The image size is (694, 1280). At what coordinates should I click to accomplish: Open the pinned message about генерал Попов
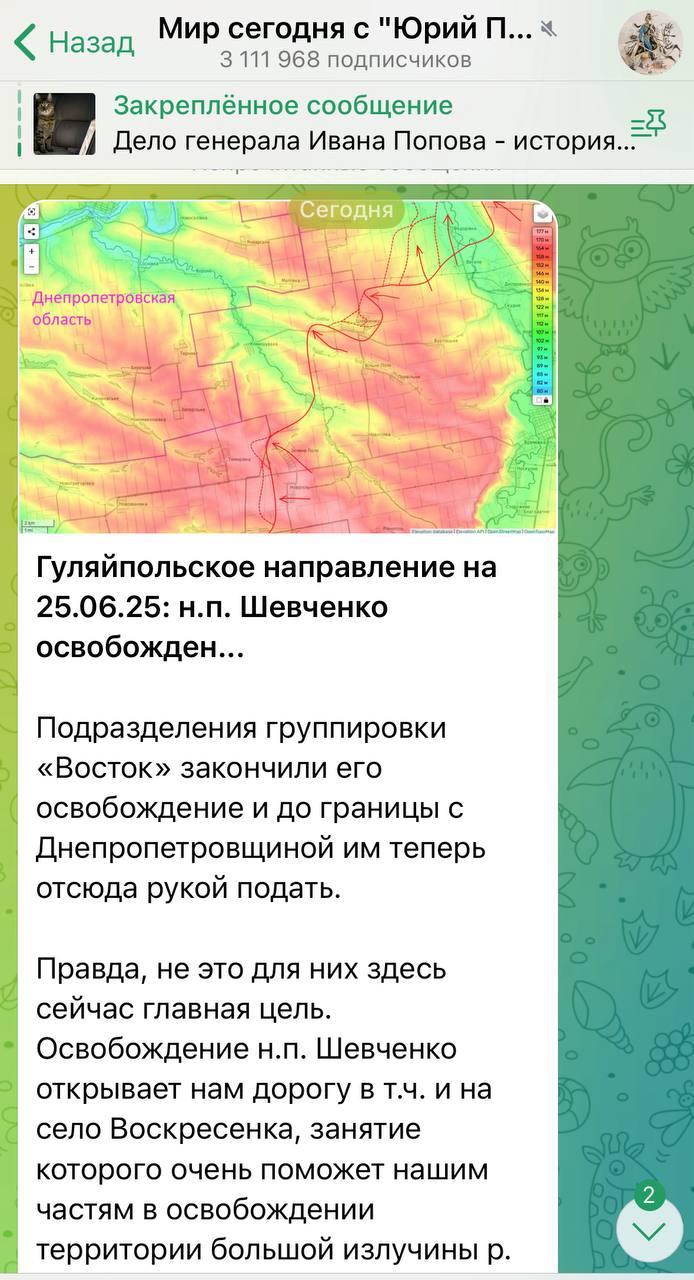[x=370, y=123]
